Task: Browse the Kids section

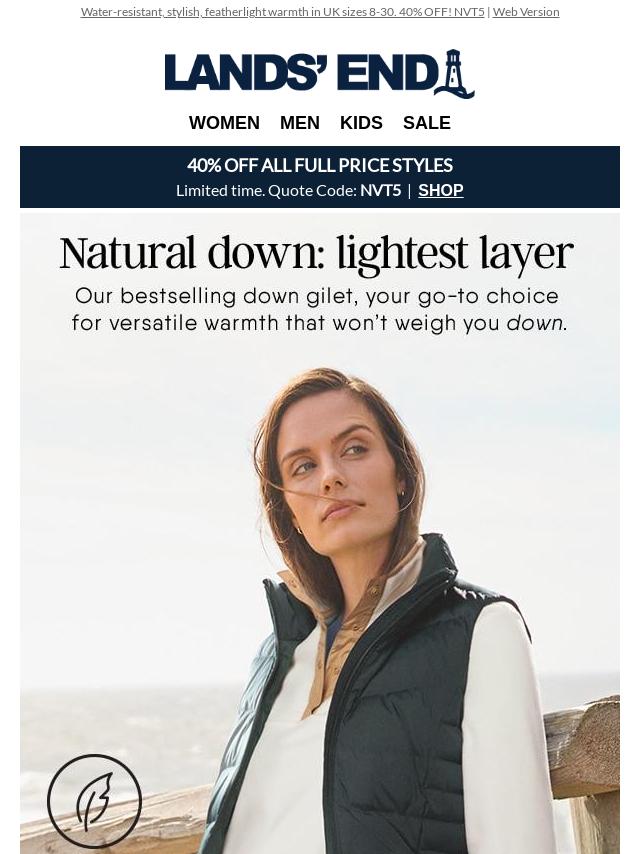Action: tap(361, 123)
